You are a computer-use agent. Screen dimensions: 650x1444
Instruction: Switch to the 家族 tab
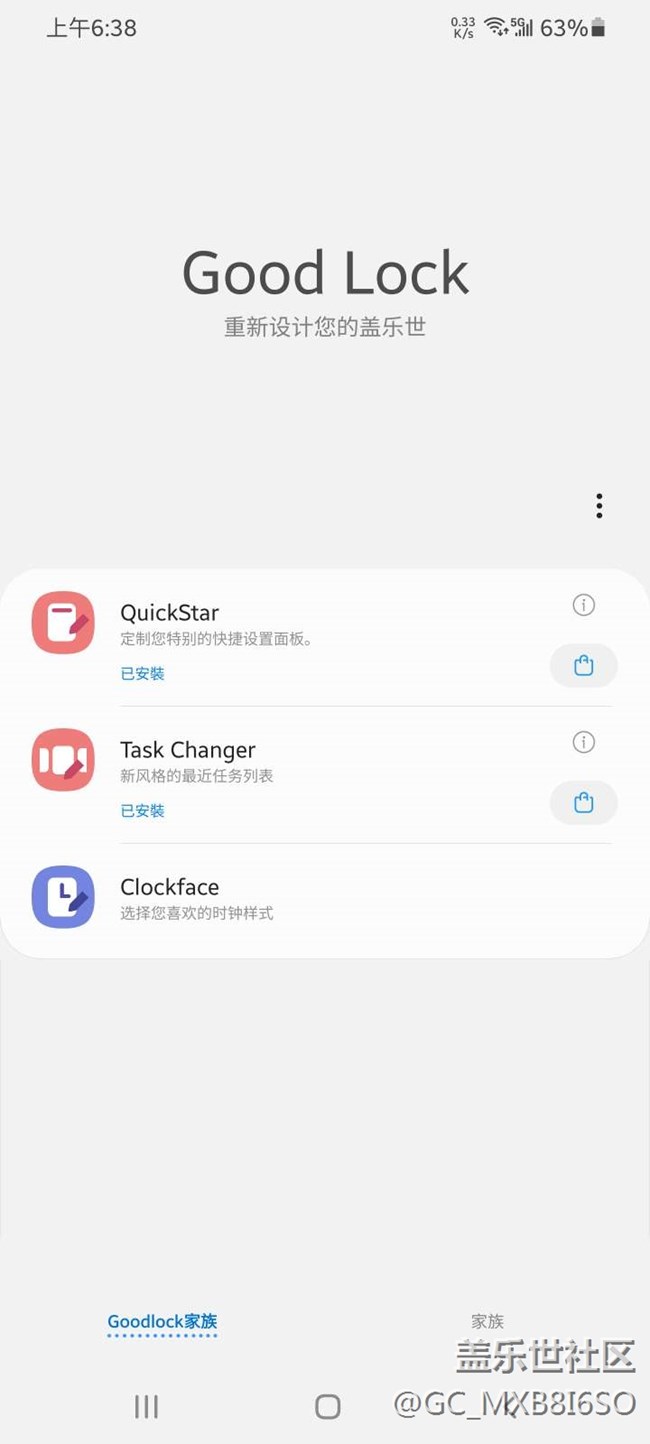[488, 1321]
